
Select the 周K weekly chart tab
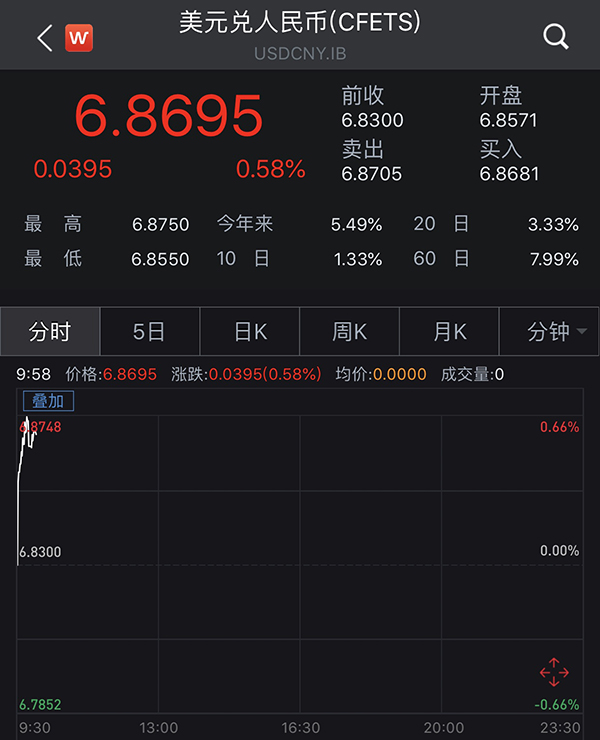click(x=349, y=332)
